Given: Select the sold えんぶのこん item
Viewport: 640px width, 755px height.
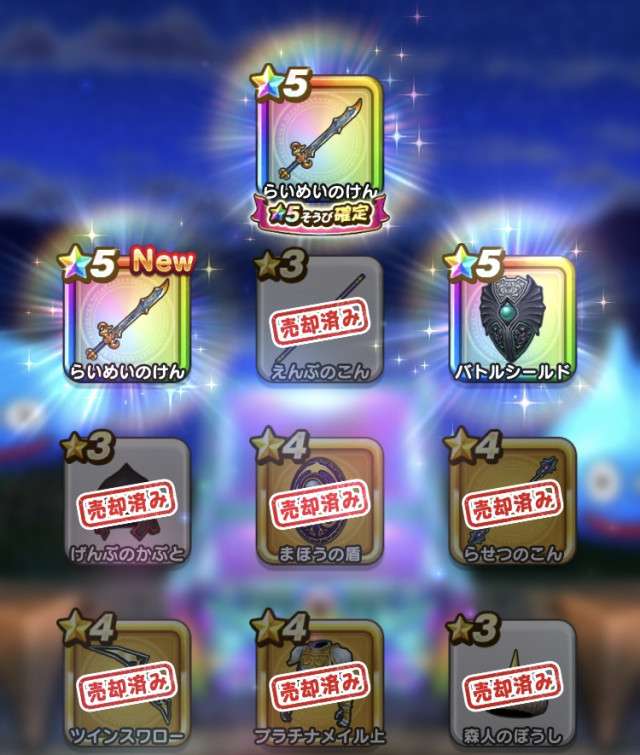Looking at the screenshot, I should pyautogui.click(x=319, y=322).
